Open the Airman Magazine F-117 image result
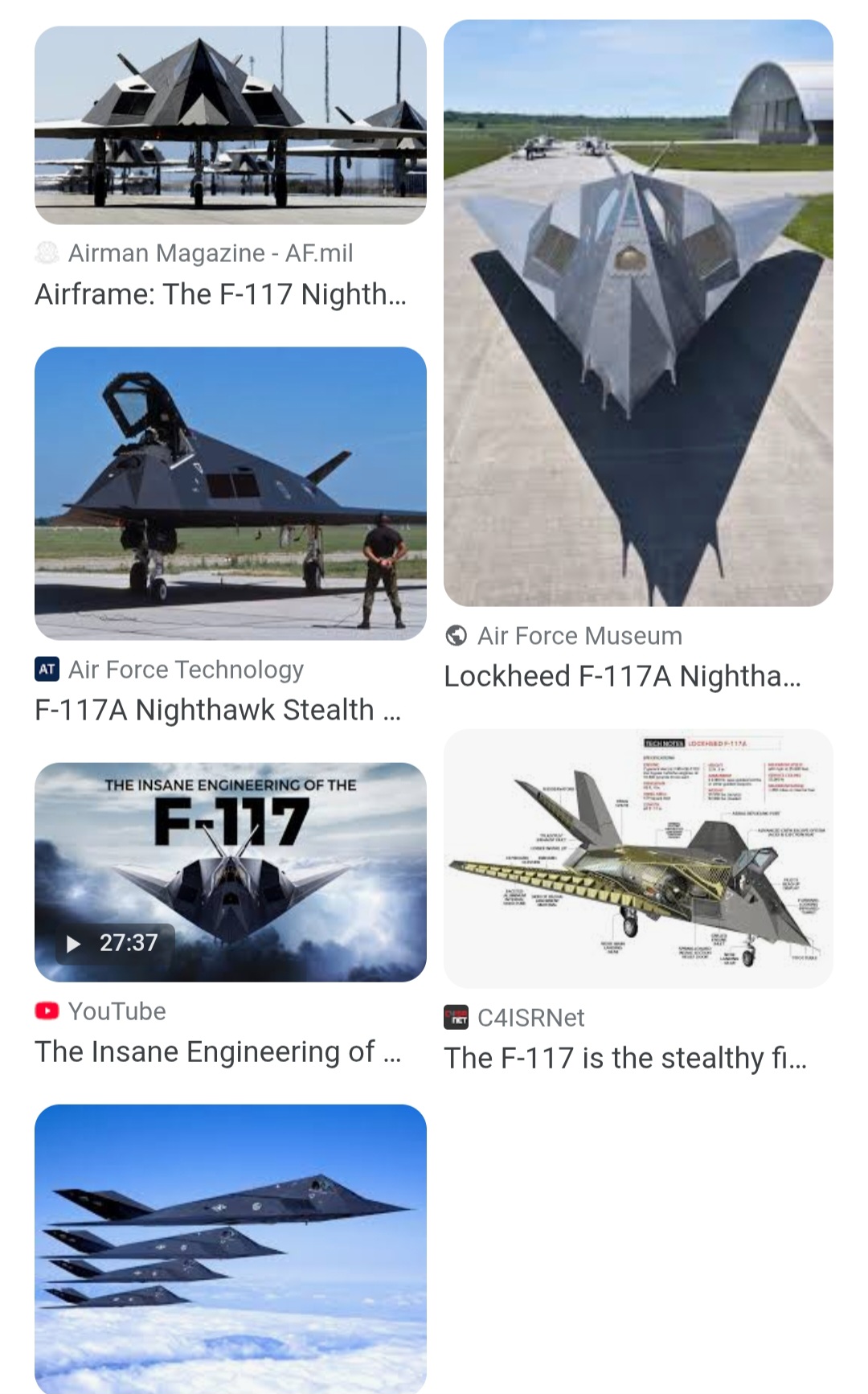The height and width of the screenshot is (1394, 868). click(x=231, y=125)
